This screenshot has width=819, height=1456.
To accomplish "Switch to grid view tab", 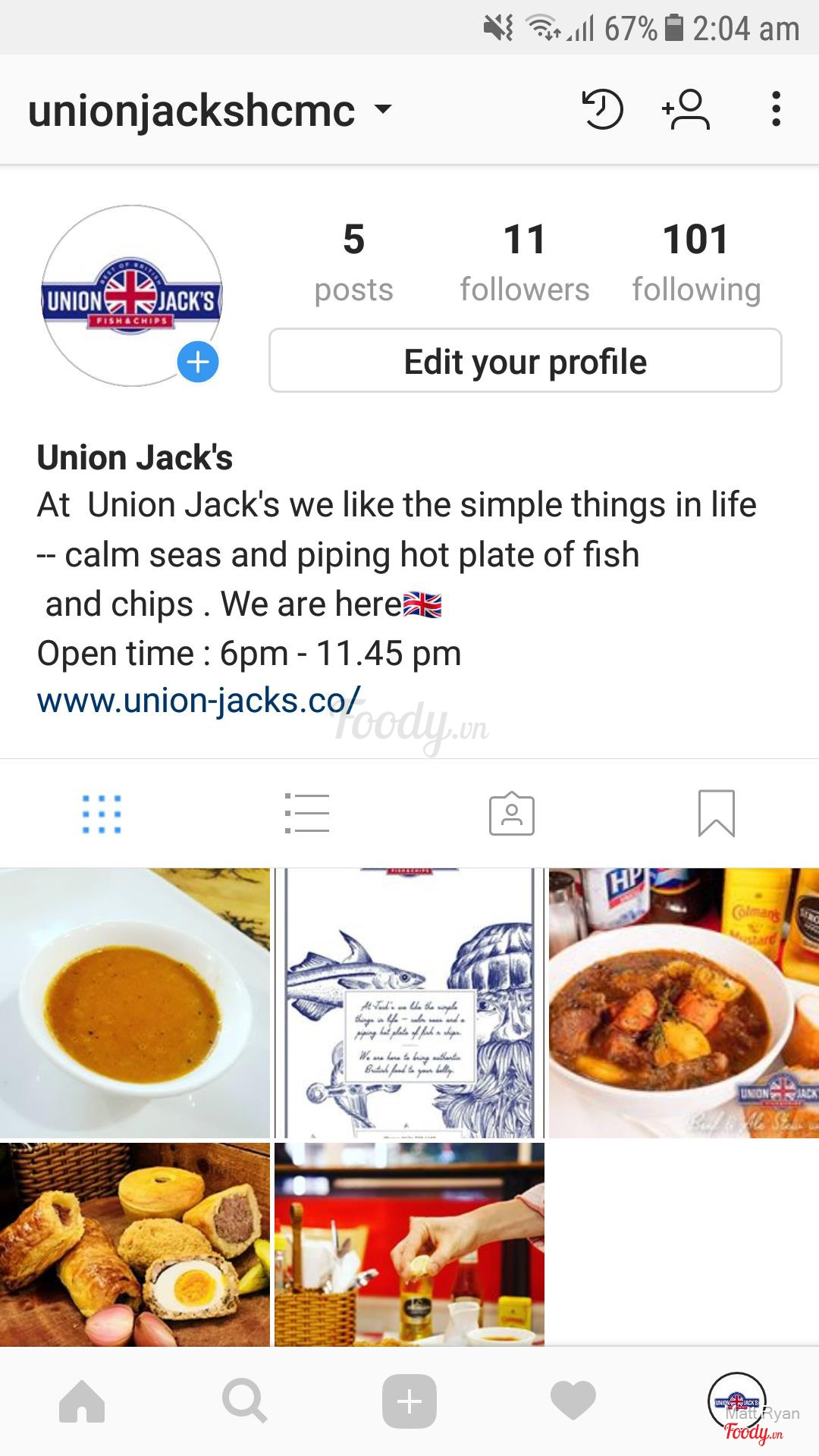I will coord(102,814).
